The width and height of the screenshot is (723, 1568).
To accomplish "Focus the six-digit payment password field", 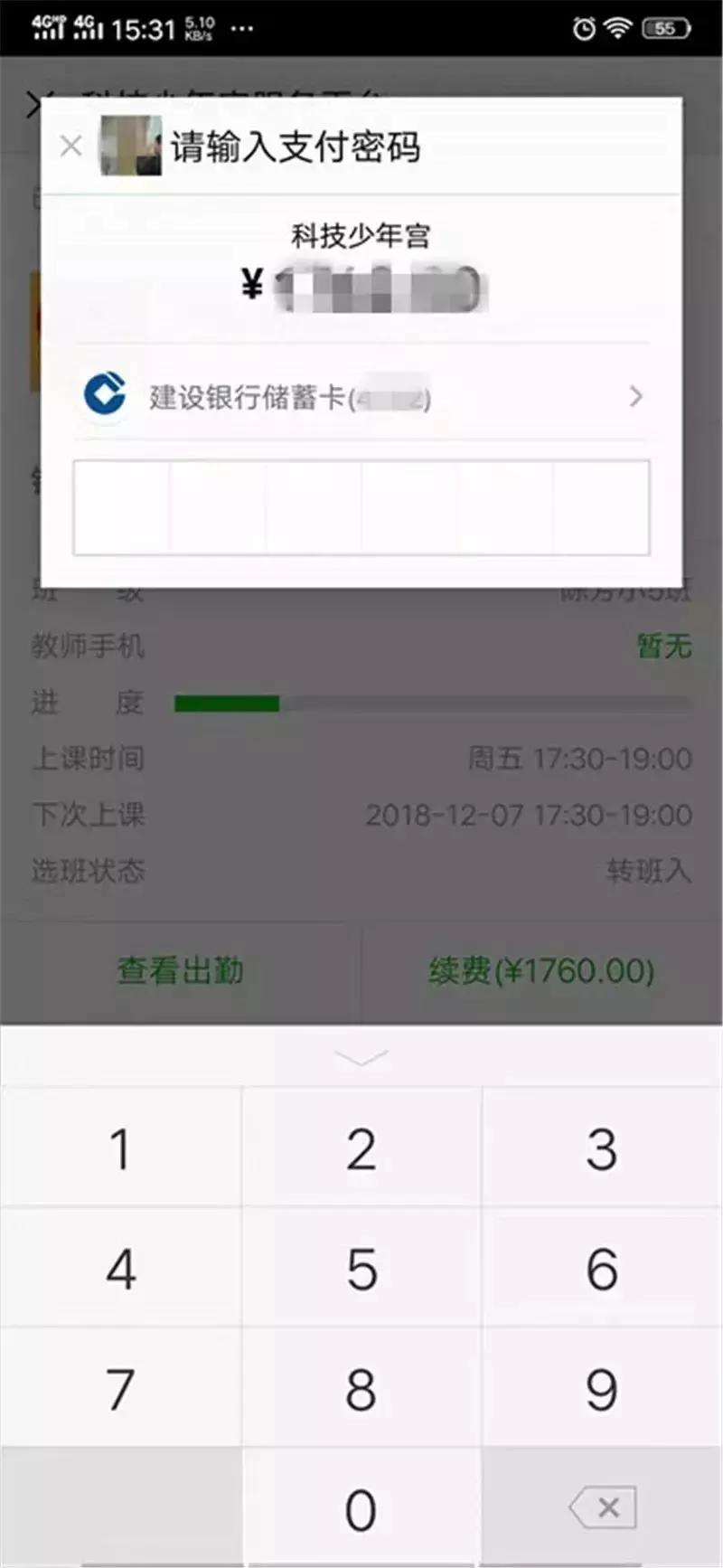I will [x=361, y=507].
